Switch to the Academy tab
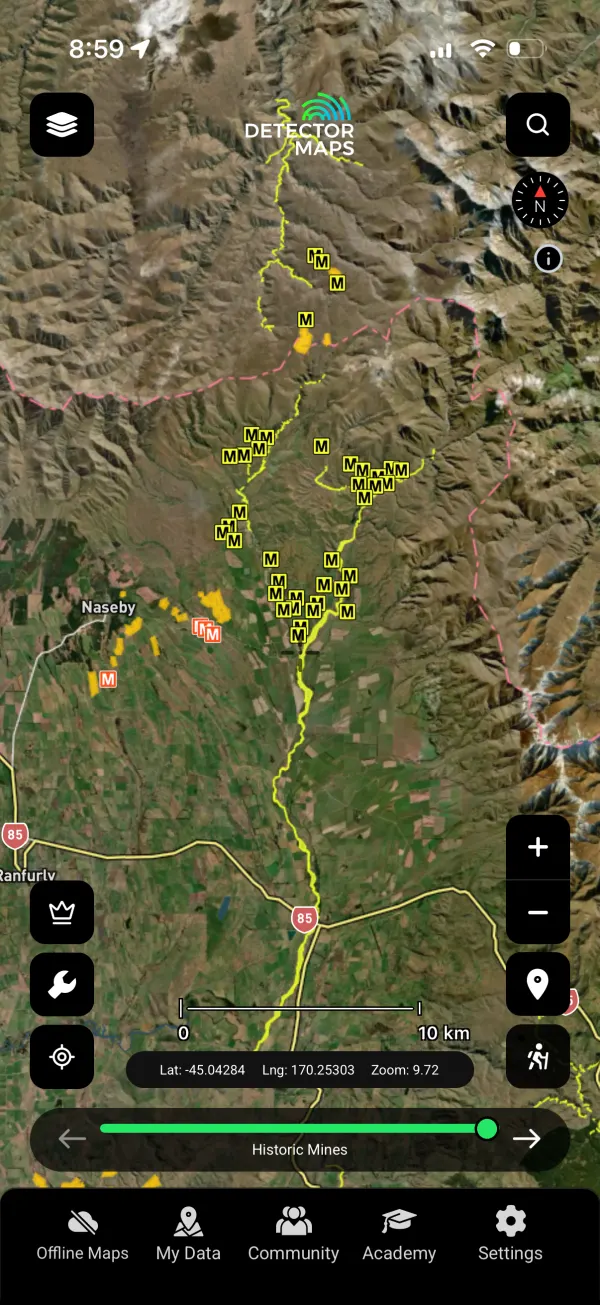The height and width of the screenshot is (1305, 600). (399, 1234)
